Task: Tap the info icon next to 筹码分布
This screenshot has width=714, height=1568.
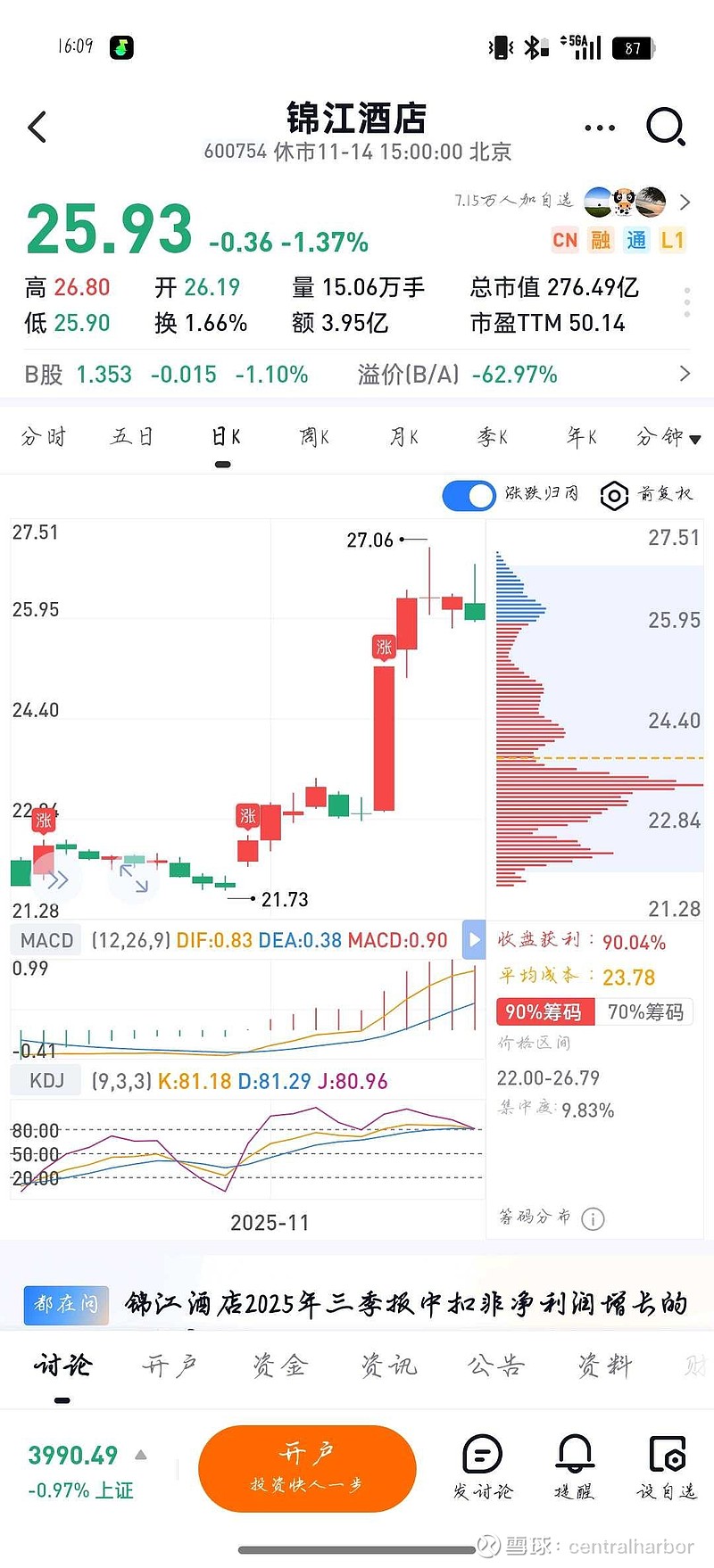Action: click(593, 1218)
